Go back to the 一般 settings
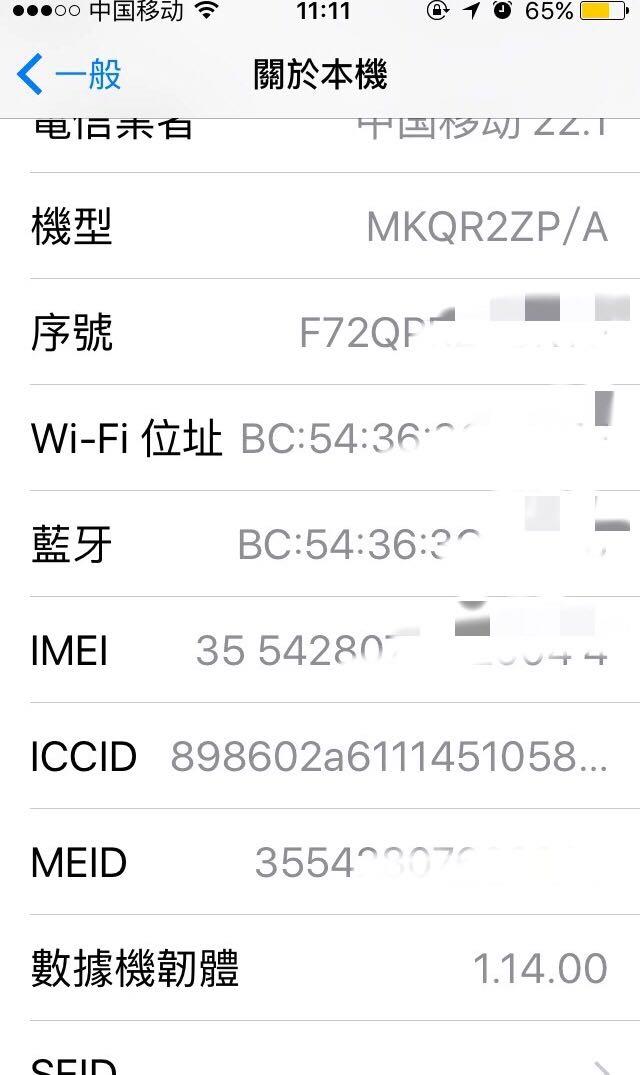Screen dimensions: 640x1075 70,75
